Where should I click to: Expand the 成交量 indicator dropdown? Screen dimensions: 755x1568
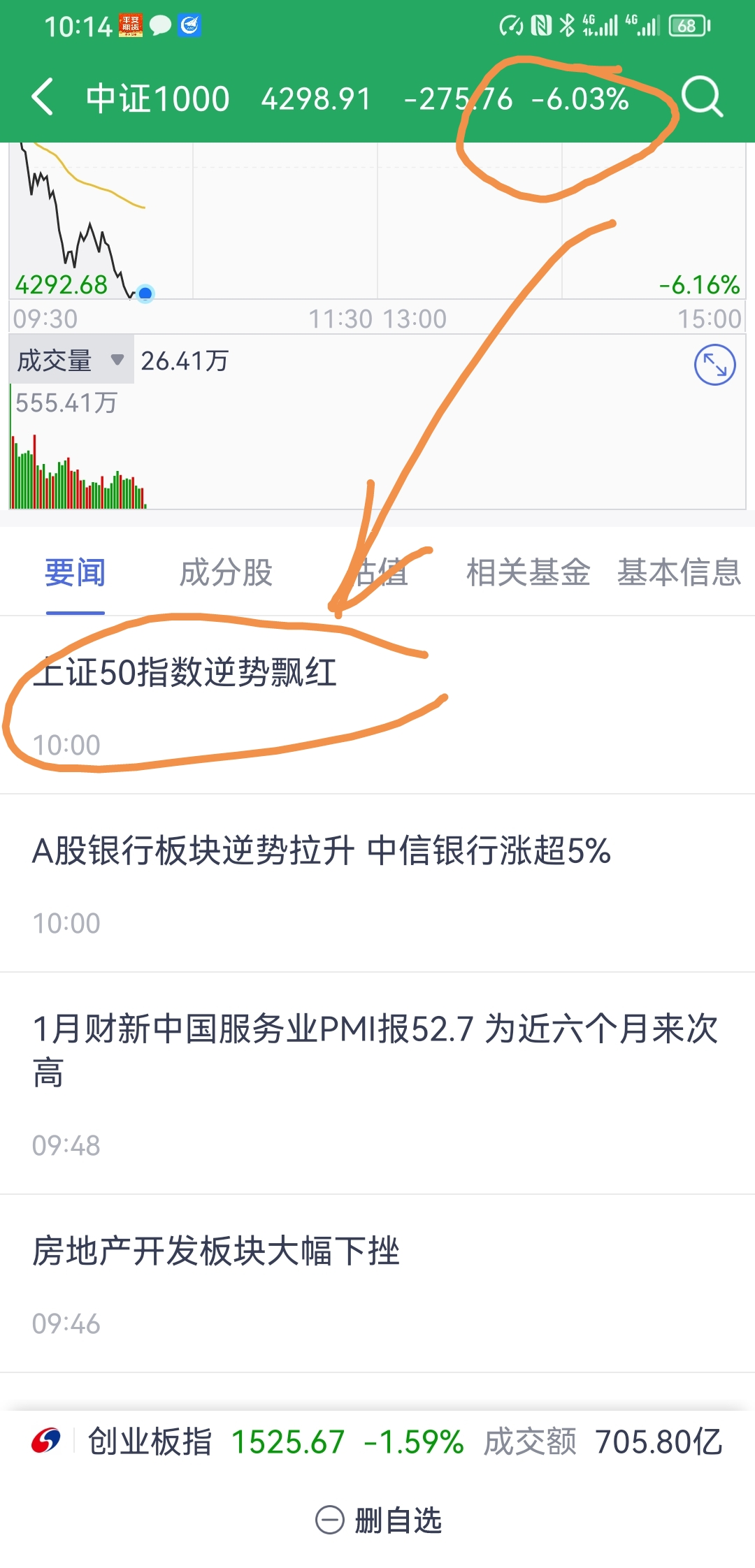(x=71, y=361)
